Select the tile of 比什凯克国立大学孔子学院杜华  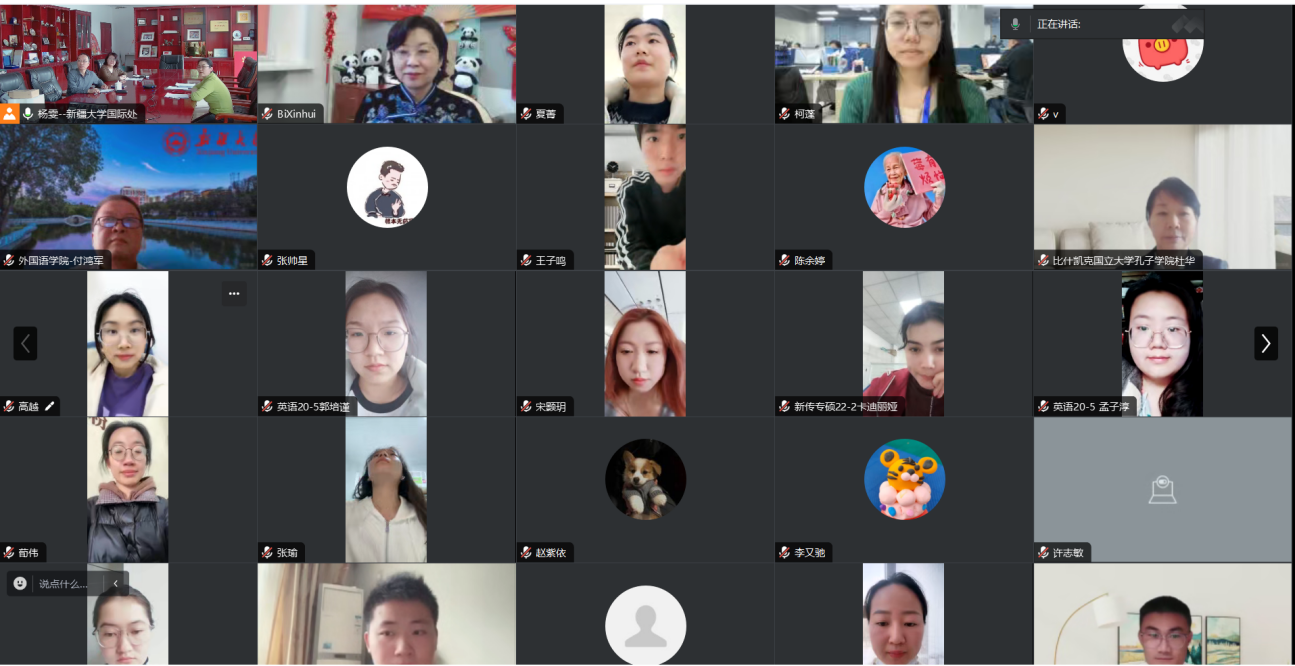pos(1163,195)
